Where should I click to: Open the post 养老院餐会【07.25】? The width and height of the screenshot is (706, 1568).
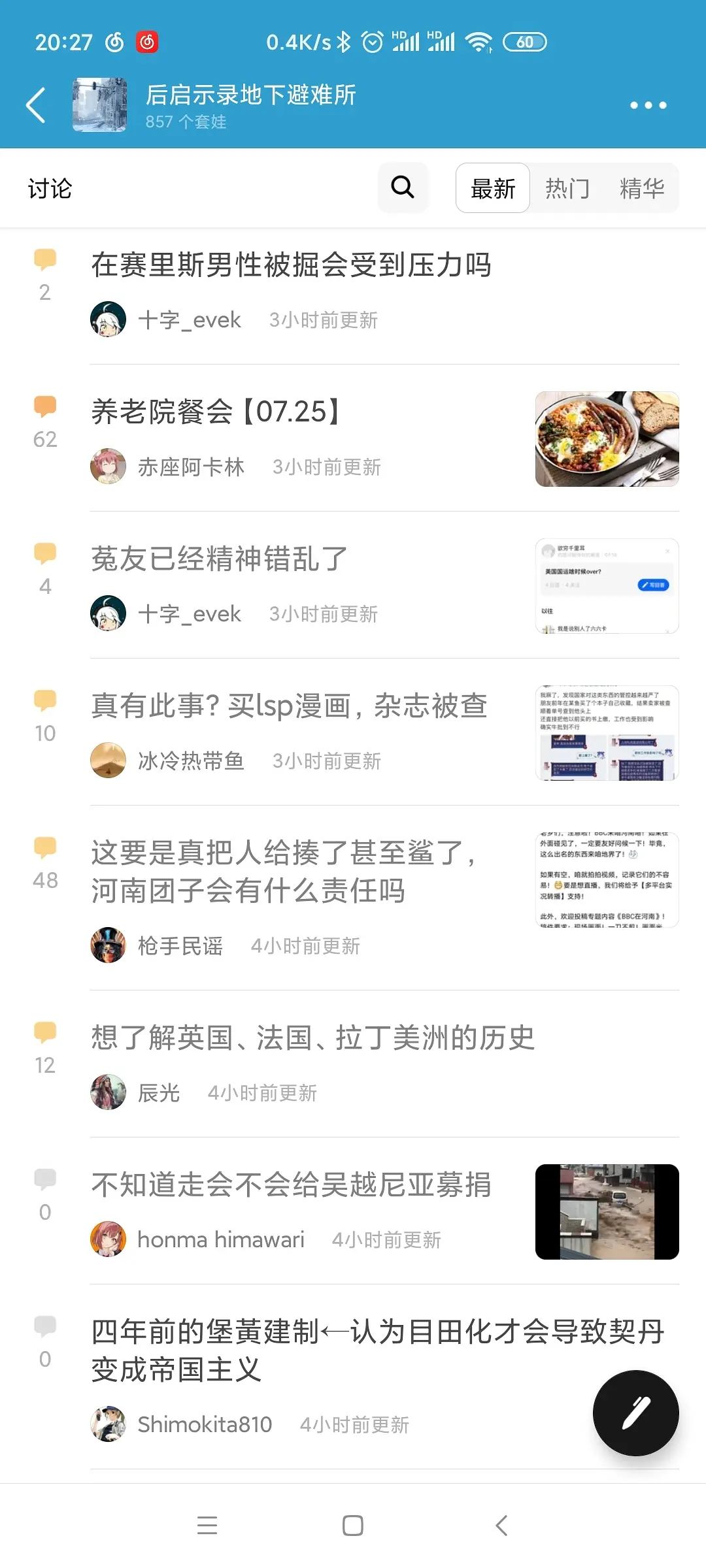click(216, 412)
